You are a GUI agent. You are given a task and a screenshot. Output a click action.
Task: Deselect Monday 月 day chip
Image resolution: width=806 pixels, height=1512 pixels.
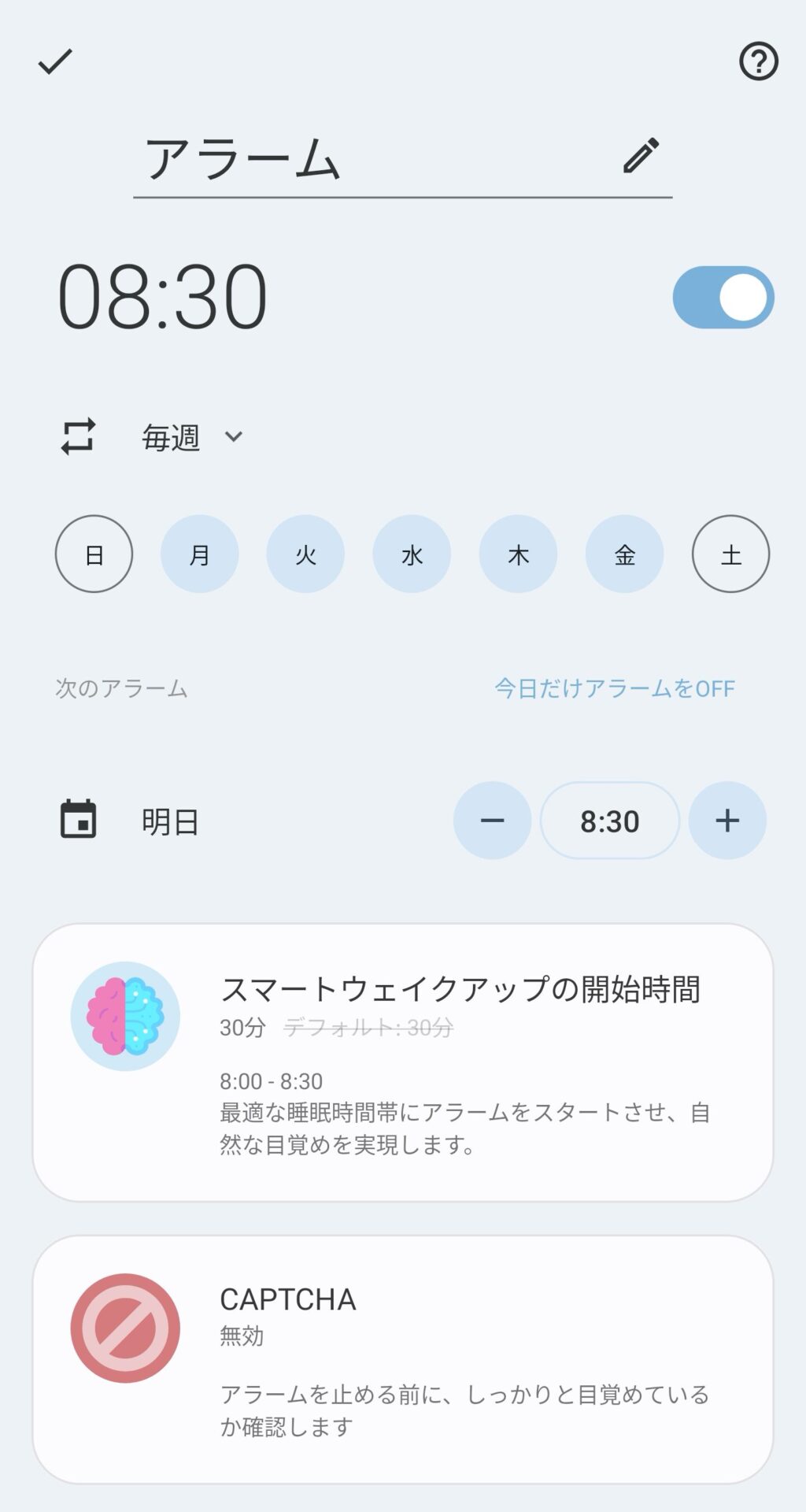[x=200, y=554]
